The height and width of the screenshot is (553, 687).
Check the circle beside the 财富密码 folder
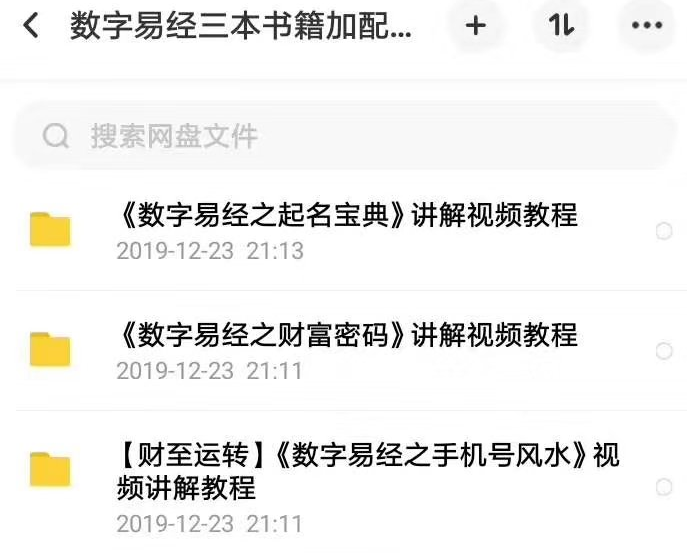click(664, 351)
